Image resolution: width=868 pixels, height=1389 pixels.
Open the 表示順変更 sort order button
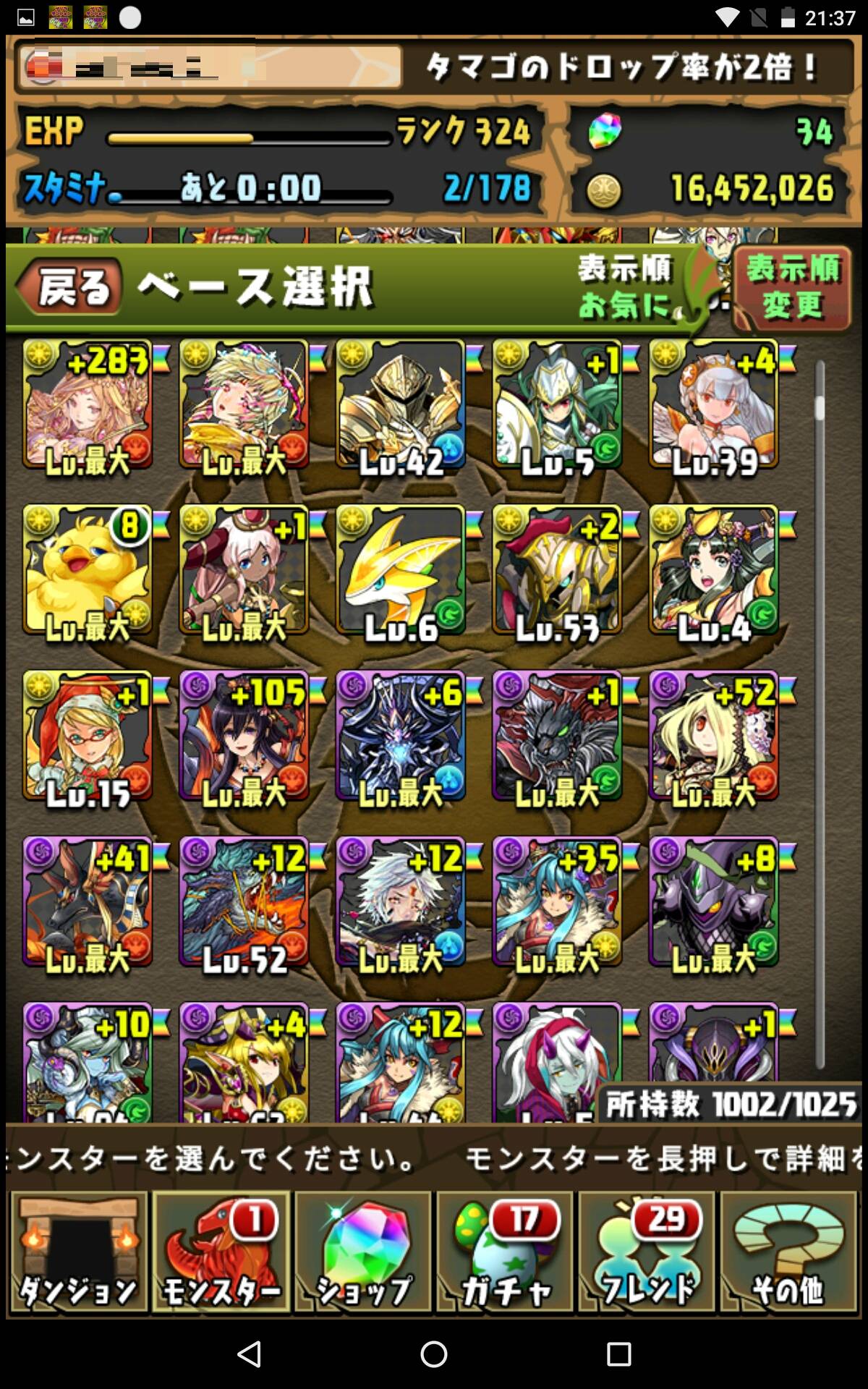pyautogui.click(x=792, y=288)
